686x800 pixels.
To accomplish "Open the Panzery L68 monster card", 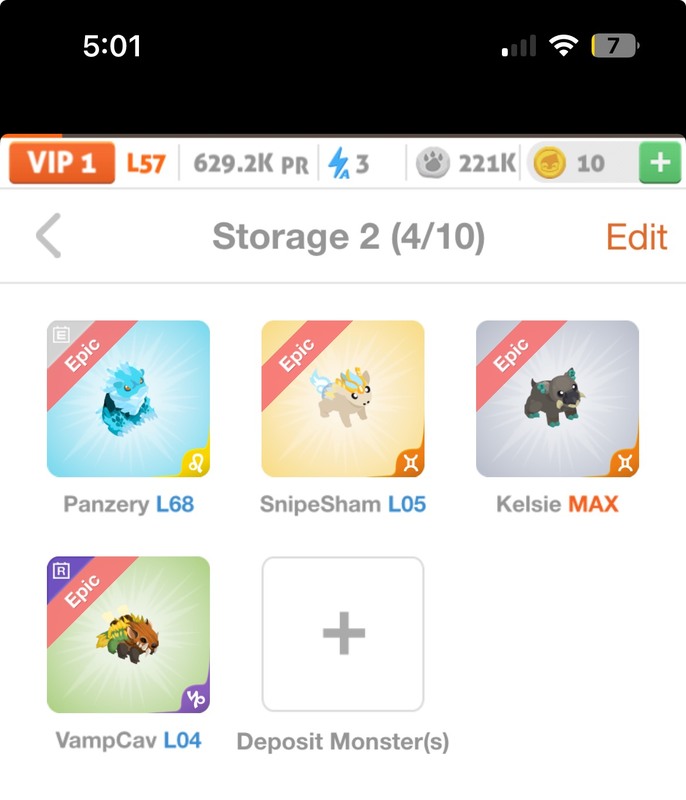I will tap(128, 399).
